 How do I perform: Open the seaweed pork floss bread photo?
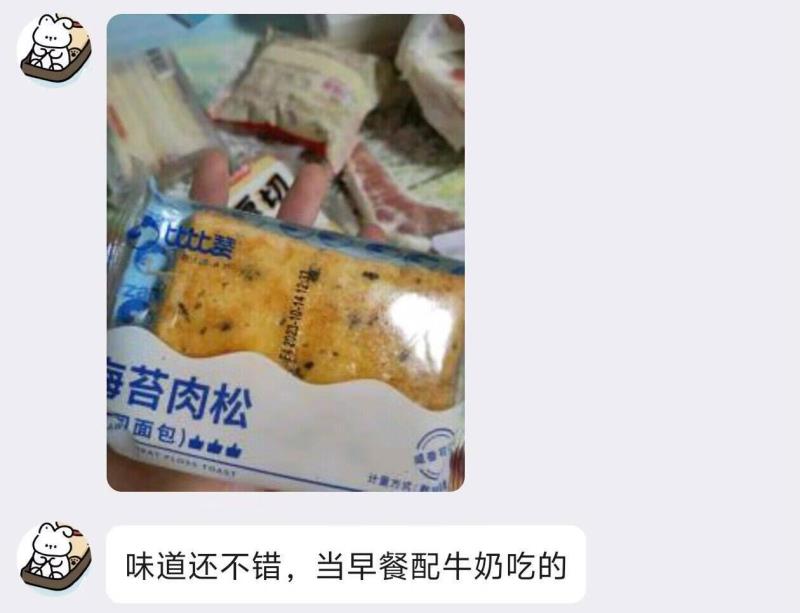click(x=285, y=252)
